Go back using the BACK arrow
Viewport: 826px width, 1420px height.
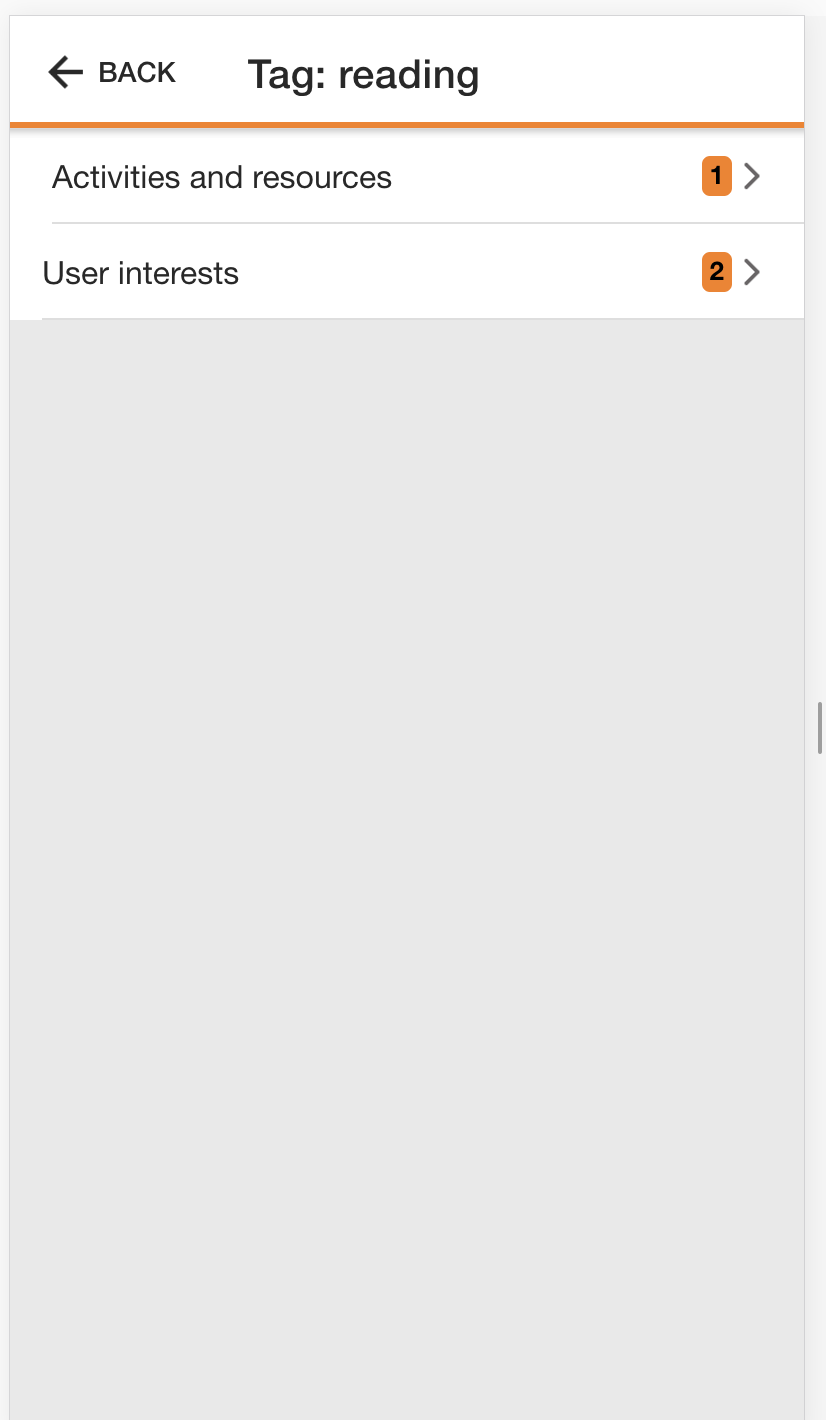[x=111, y=72]
